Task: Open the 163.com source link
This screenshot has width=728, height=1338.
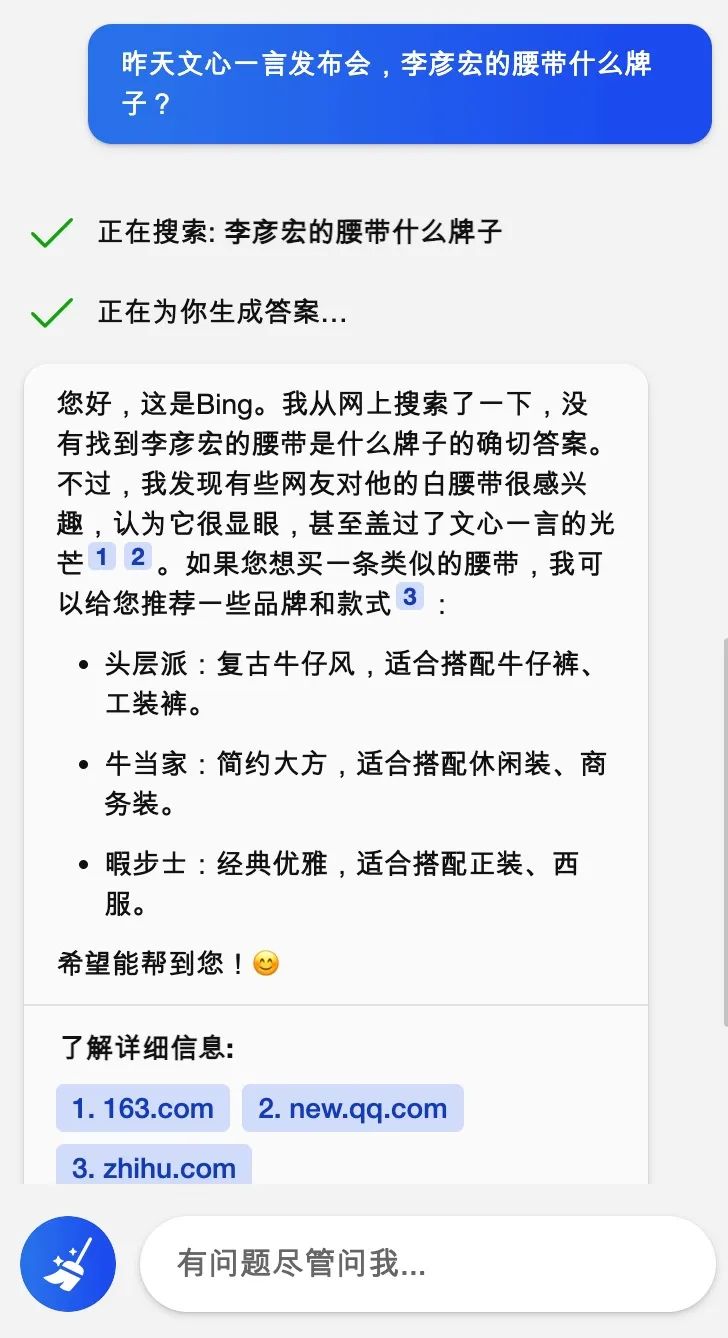Action: coord(143,1108)
